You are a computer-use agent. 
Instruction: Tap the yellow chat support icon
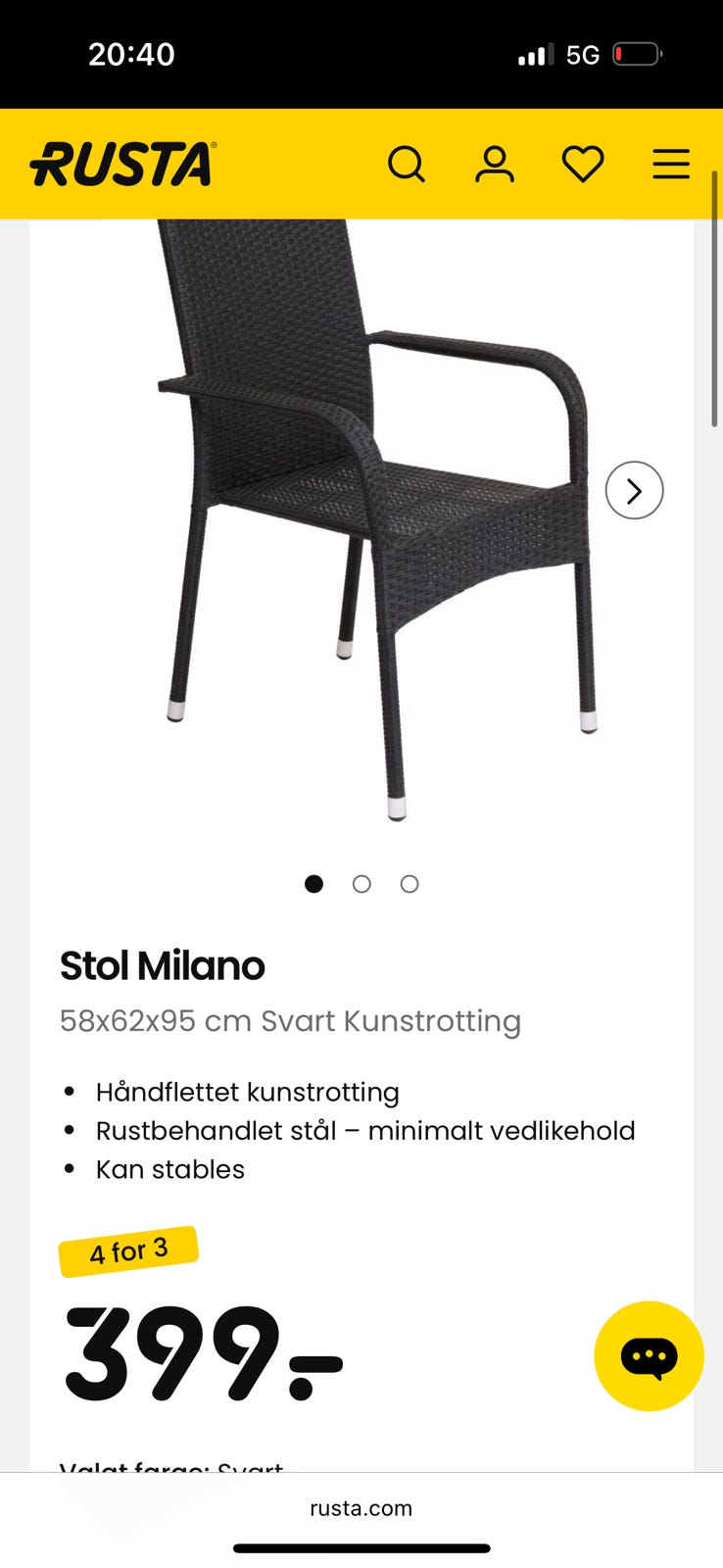[x=649, y=1355]
